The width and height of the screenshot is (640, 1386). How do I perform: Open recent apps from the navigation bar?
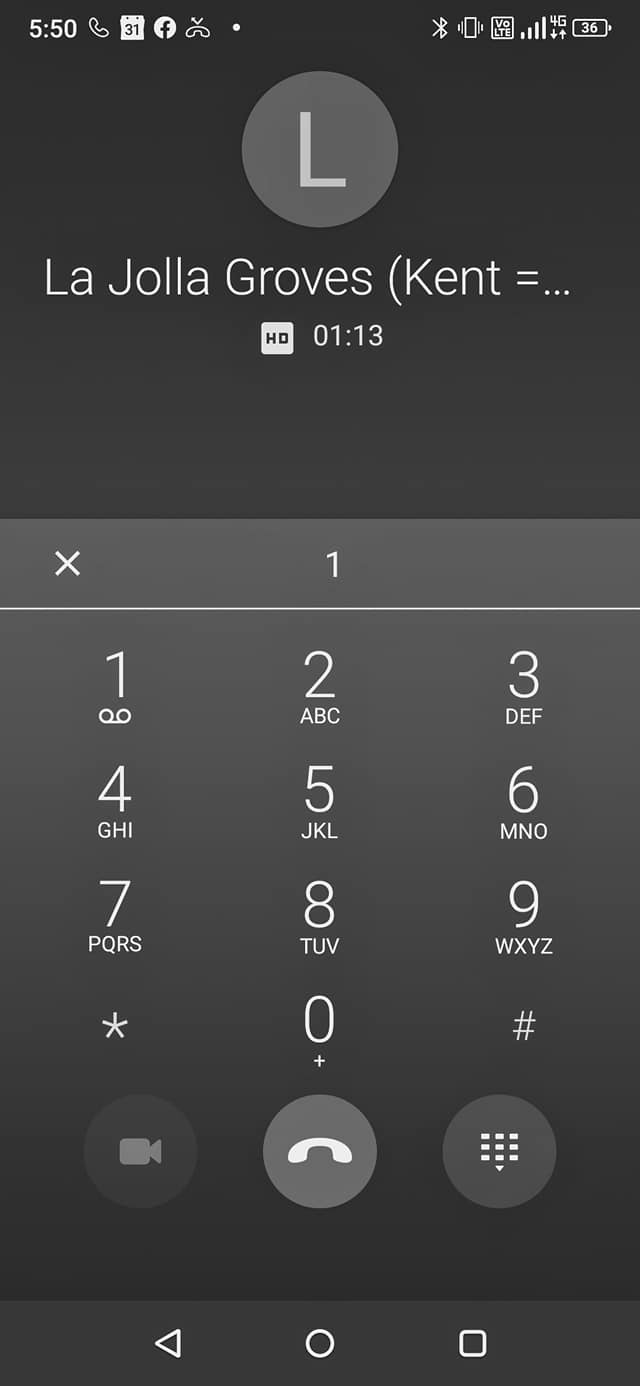click(472, 1343)
